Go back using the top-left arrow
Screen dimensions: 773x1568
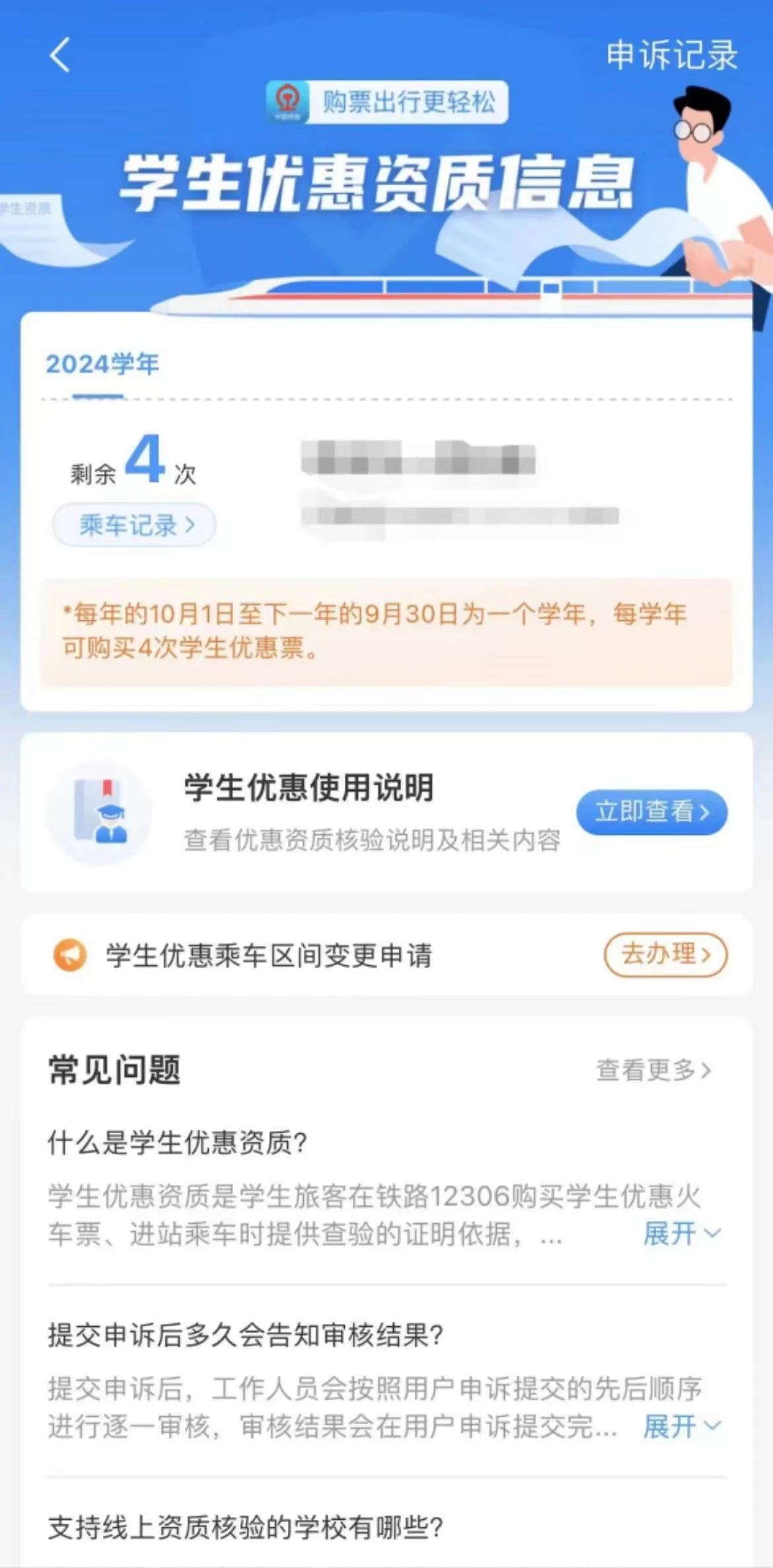(59, 55)
